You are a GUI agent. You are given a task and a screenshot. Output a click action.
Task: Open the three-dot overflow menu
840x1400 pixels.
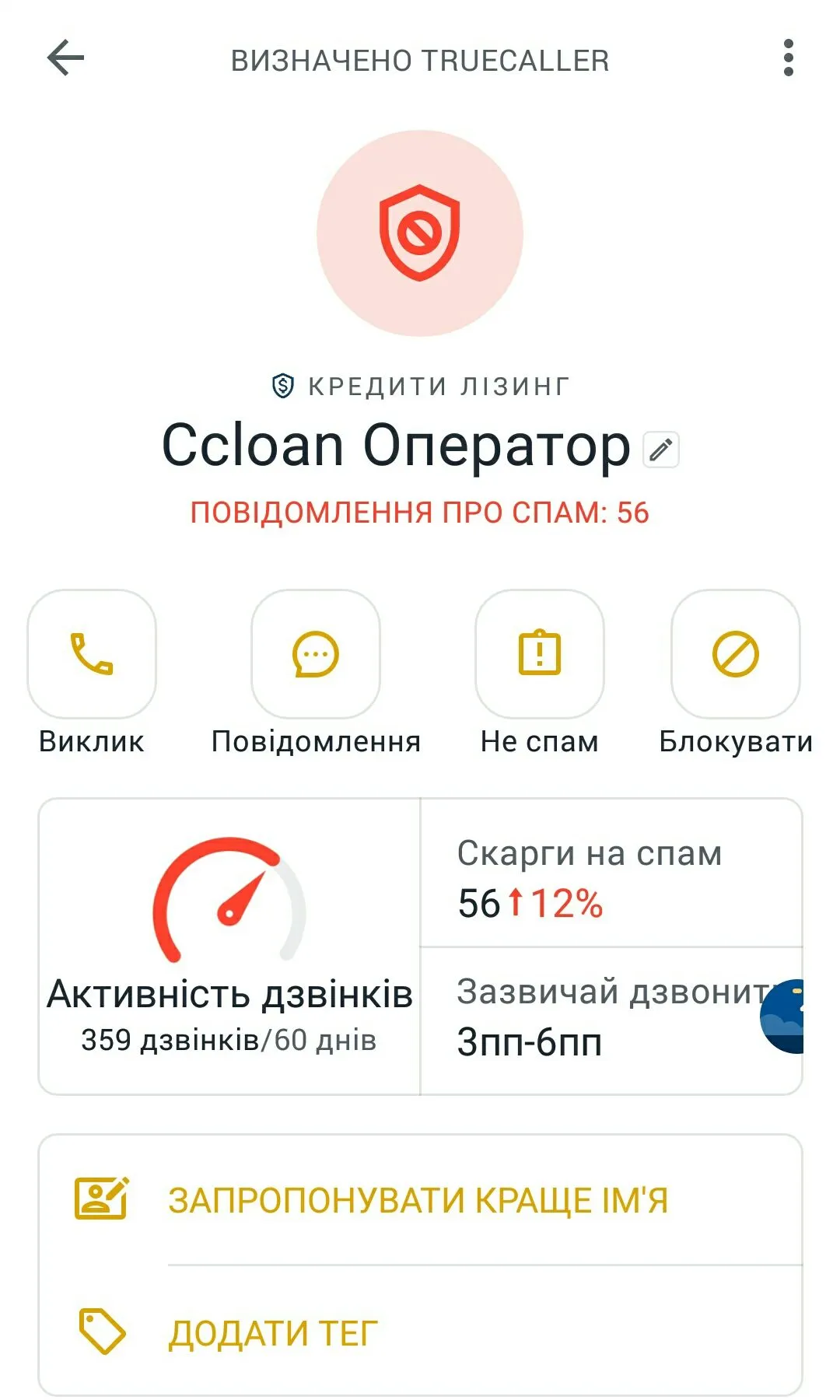pyautogui.click(x=788, y=58)
